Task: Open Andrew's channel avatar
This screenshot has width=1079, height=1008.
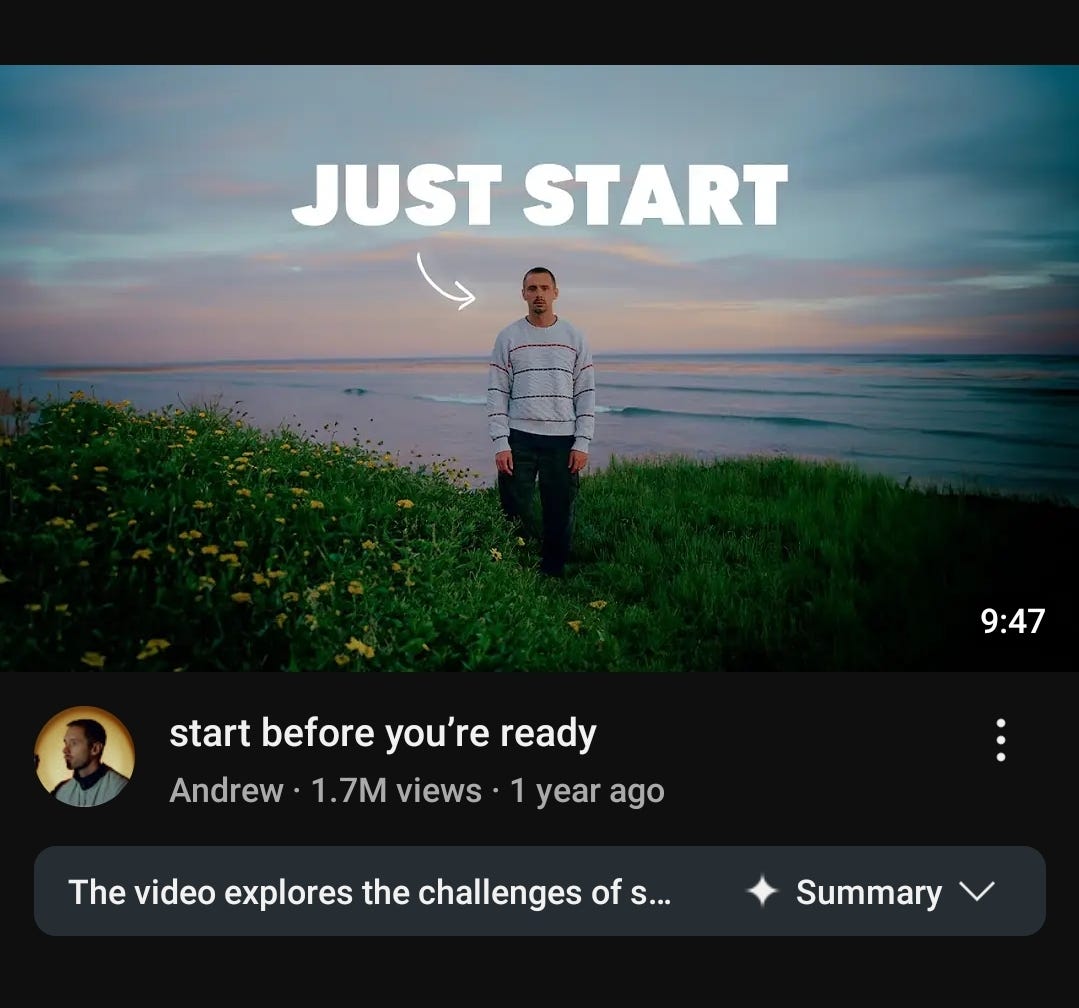Action: click(84, 756)
